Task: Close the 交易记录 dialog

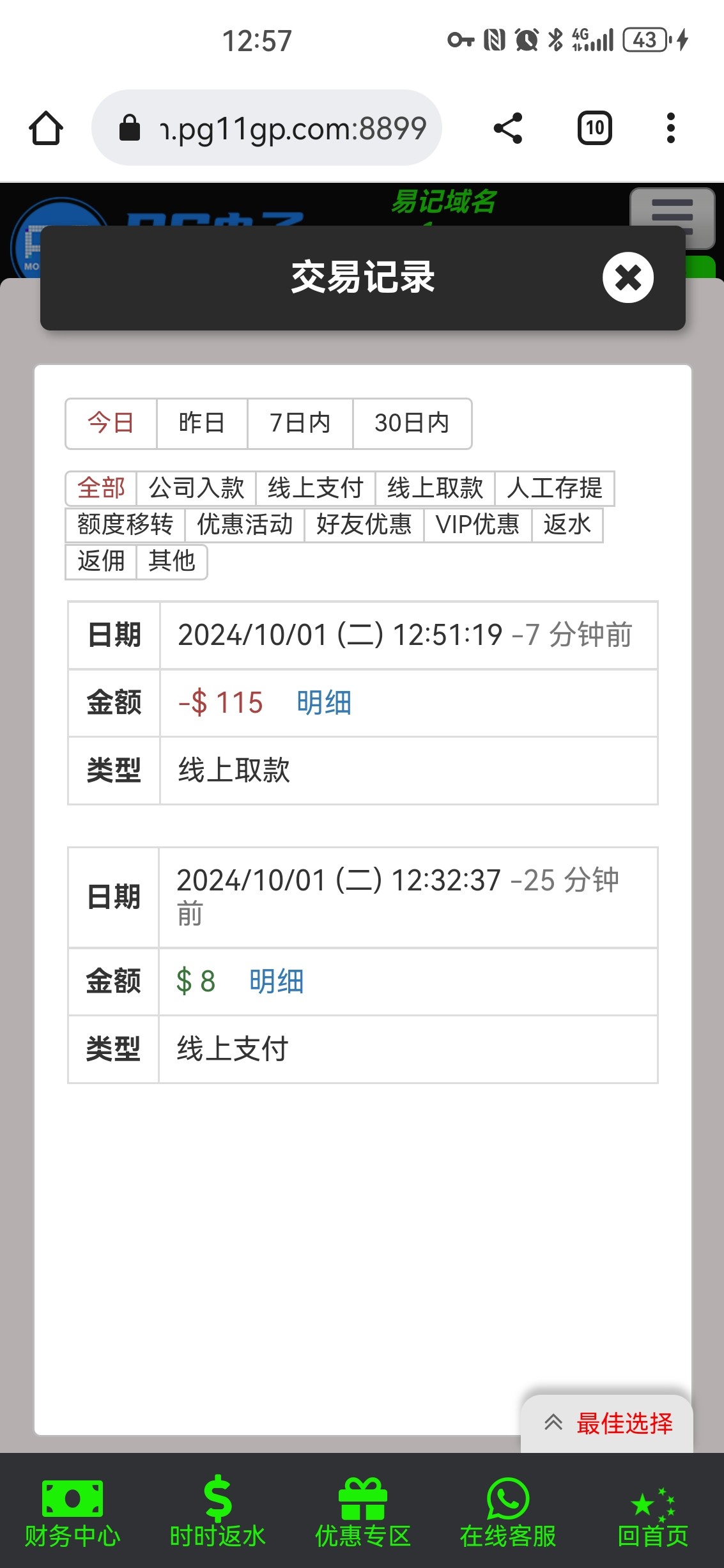Action: tap(628, 277)
